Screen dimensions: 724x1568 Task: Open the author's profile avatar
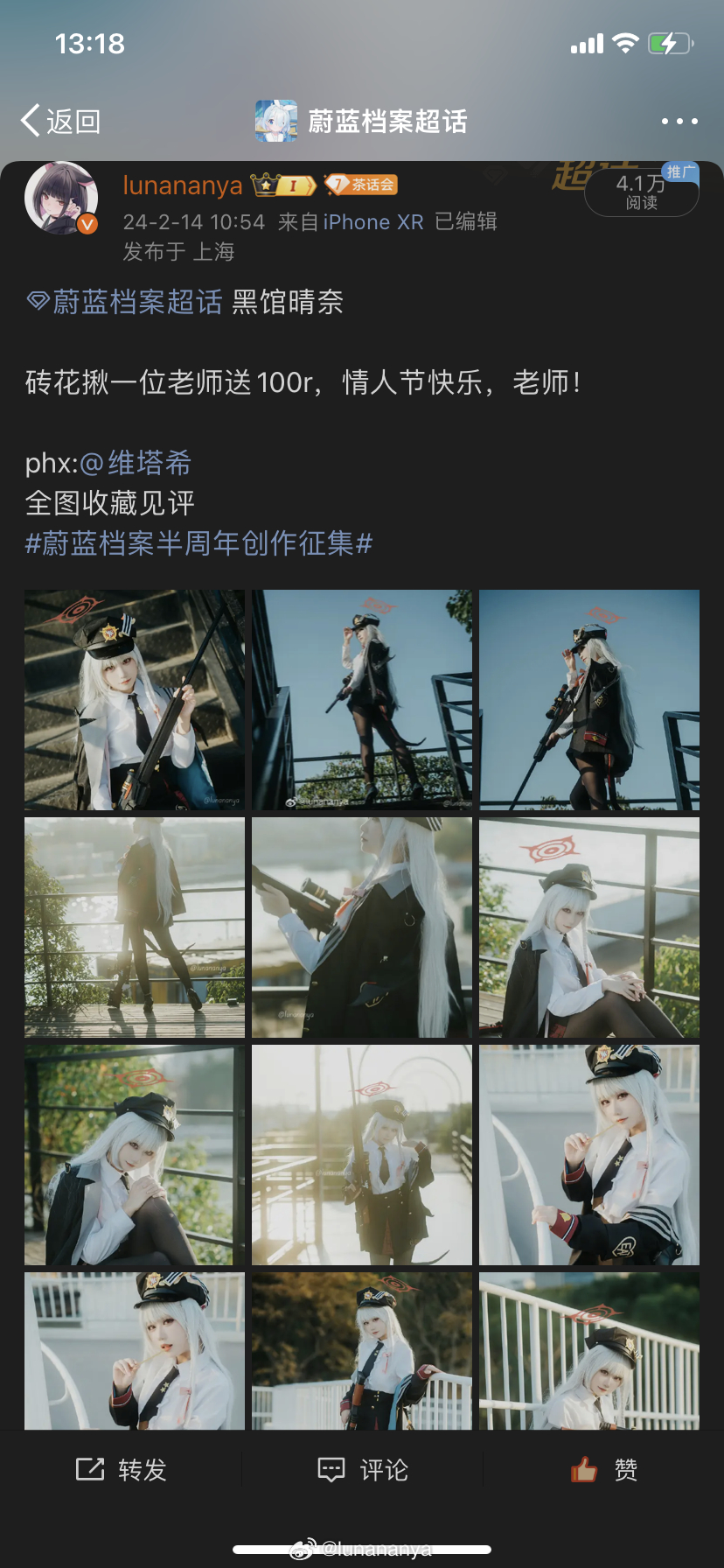(x=60, y=198)
